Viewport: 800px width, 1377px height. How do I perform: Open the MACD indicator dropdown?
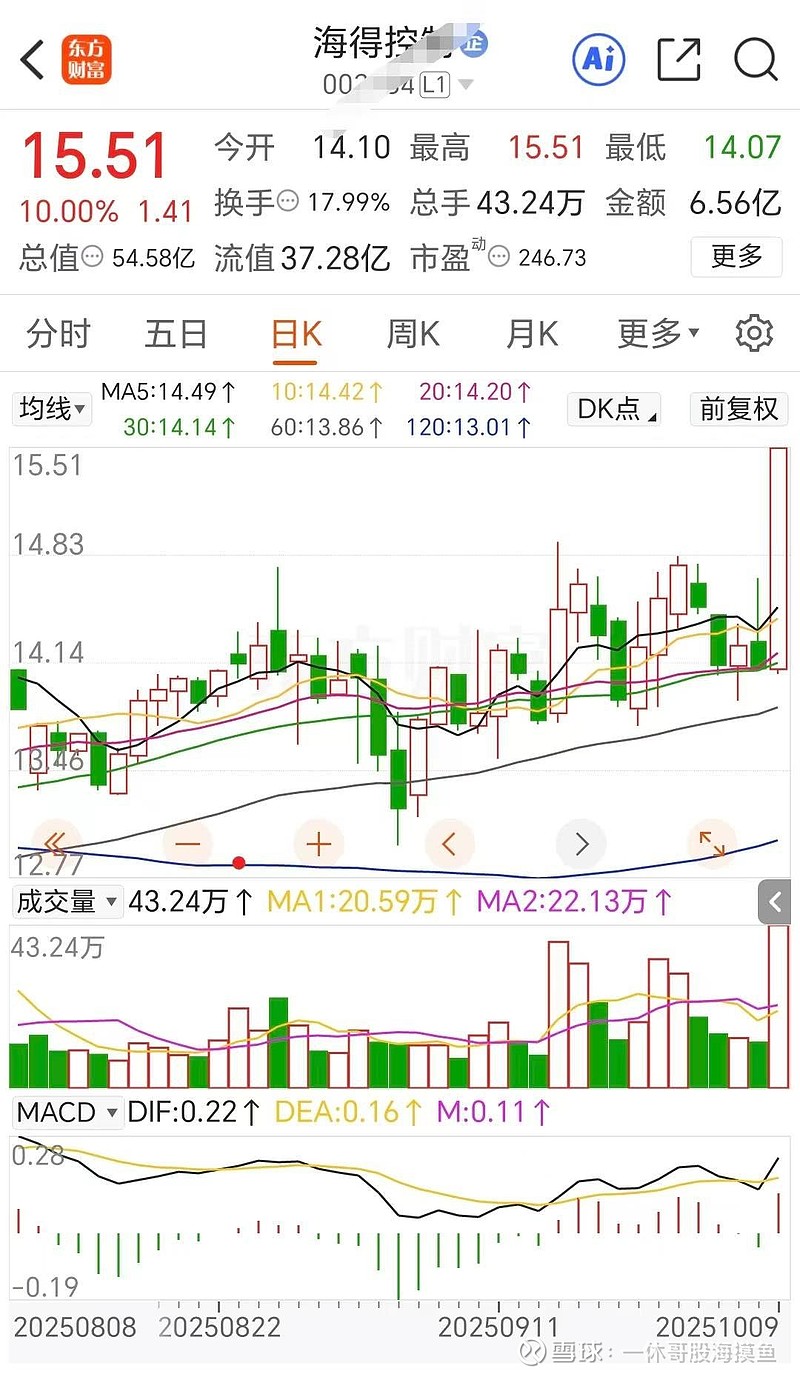[x=68, y=1112]
